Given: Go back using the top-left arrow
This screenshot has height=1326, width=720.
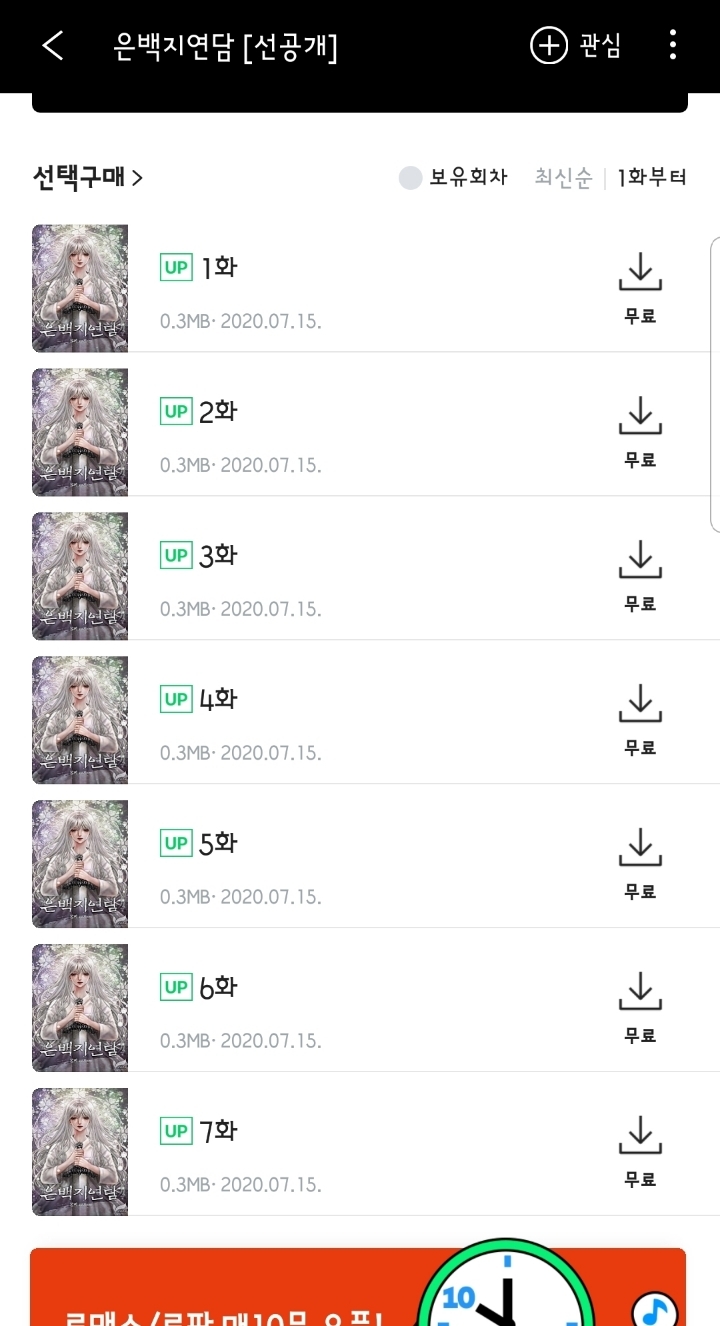Looking at the screenshot, I should 53,45.
